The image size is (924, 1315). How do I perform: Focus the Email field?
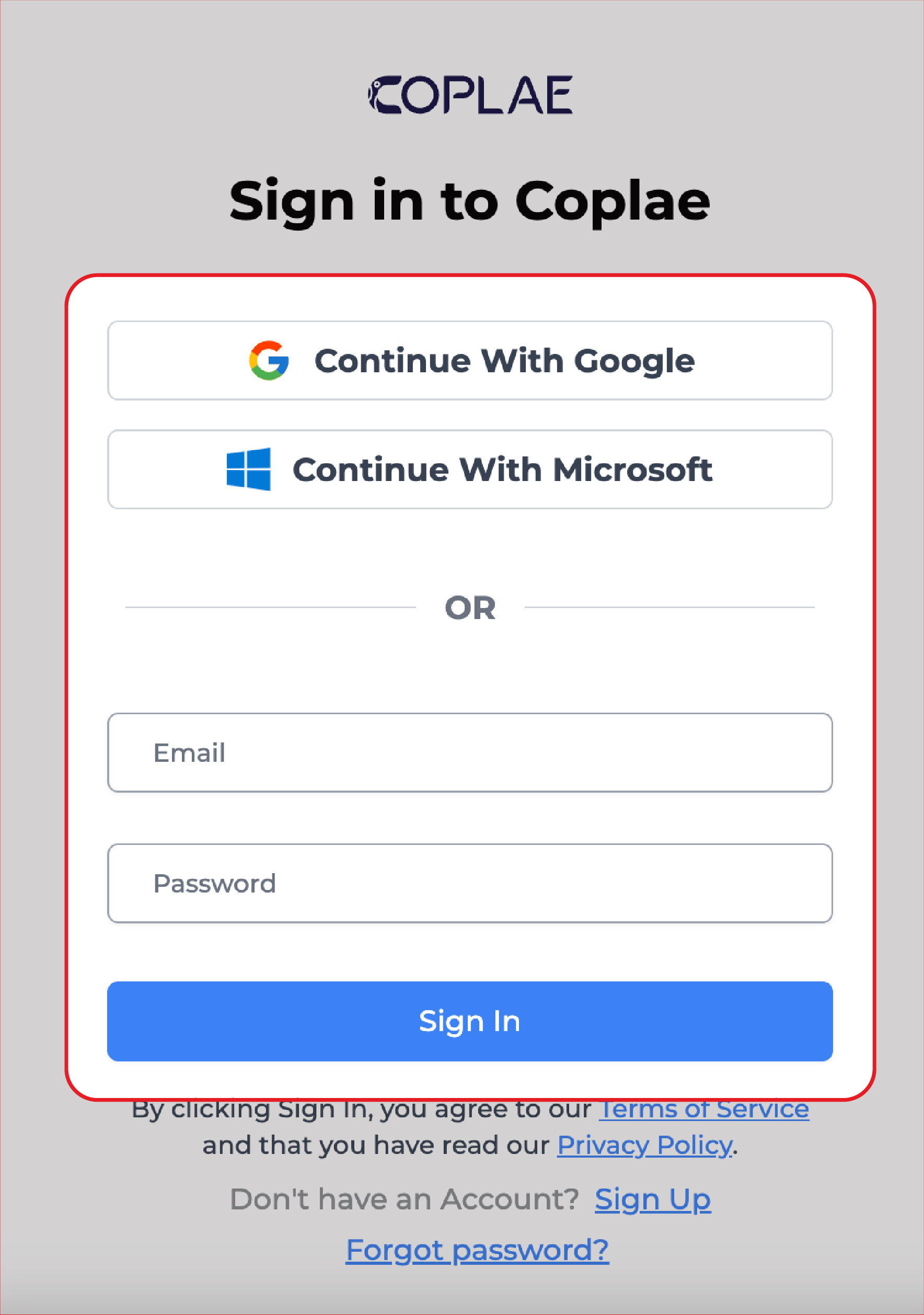pyautogui.click(x=469, y=752)
